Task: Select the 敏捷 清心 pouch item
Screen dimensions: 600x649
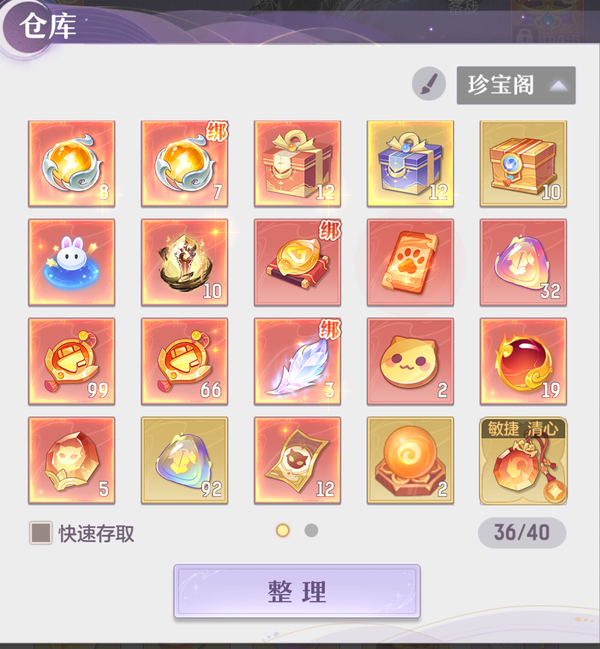Action: coord(523,461)
